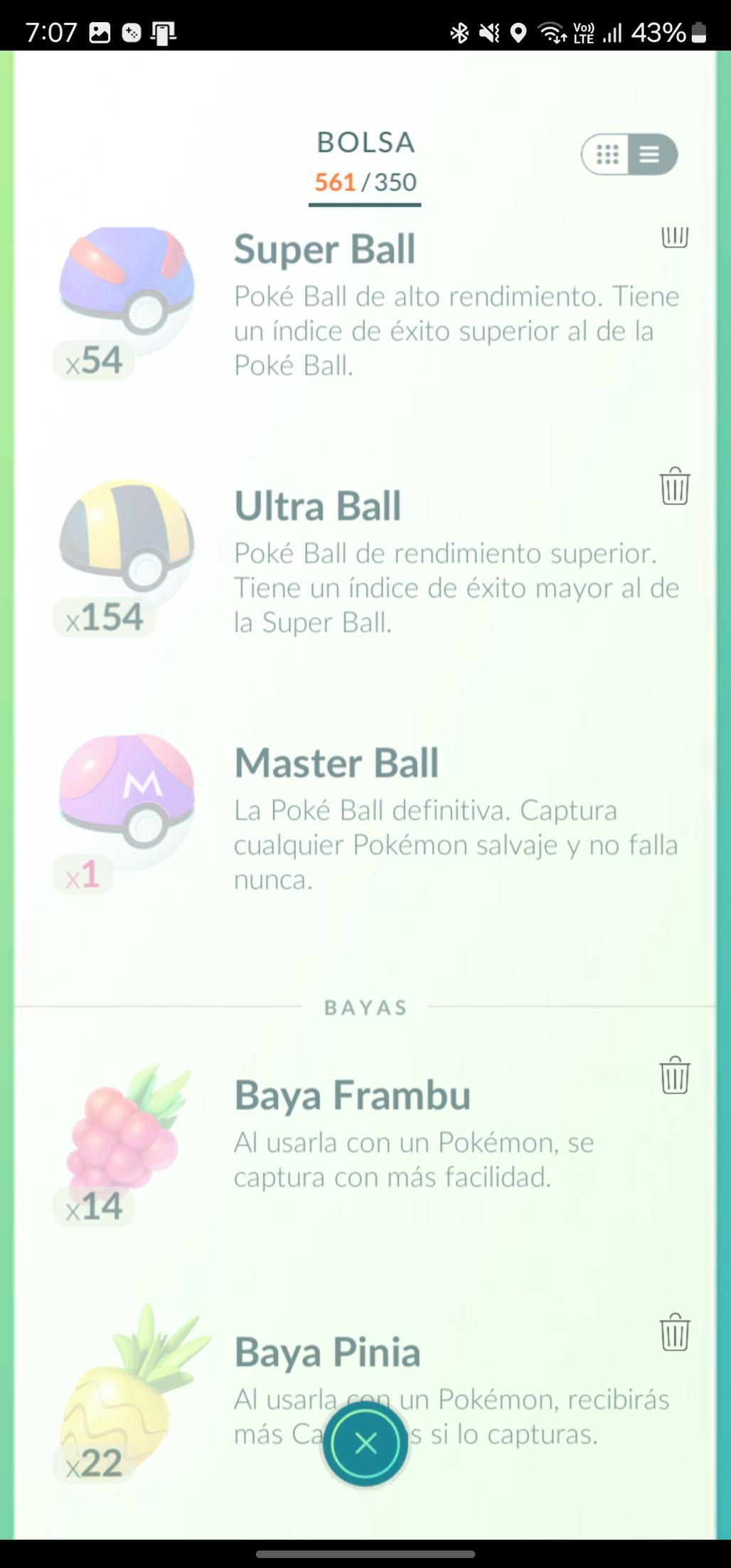Discard Super Ball items via trash icon

[674, 236]
